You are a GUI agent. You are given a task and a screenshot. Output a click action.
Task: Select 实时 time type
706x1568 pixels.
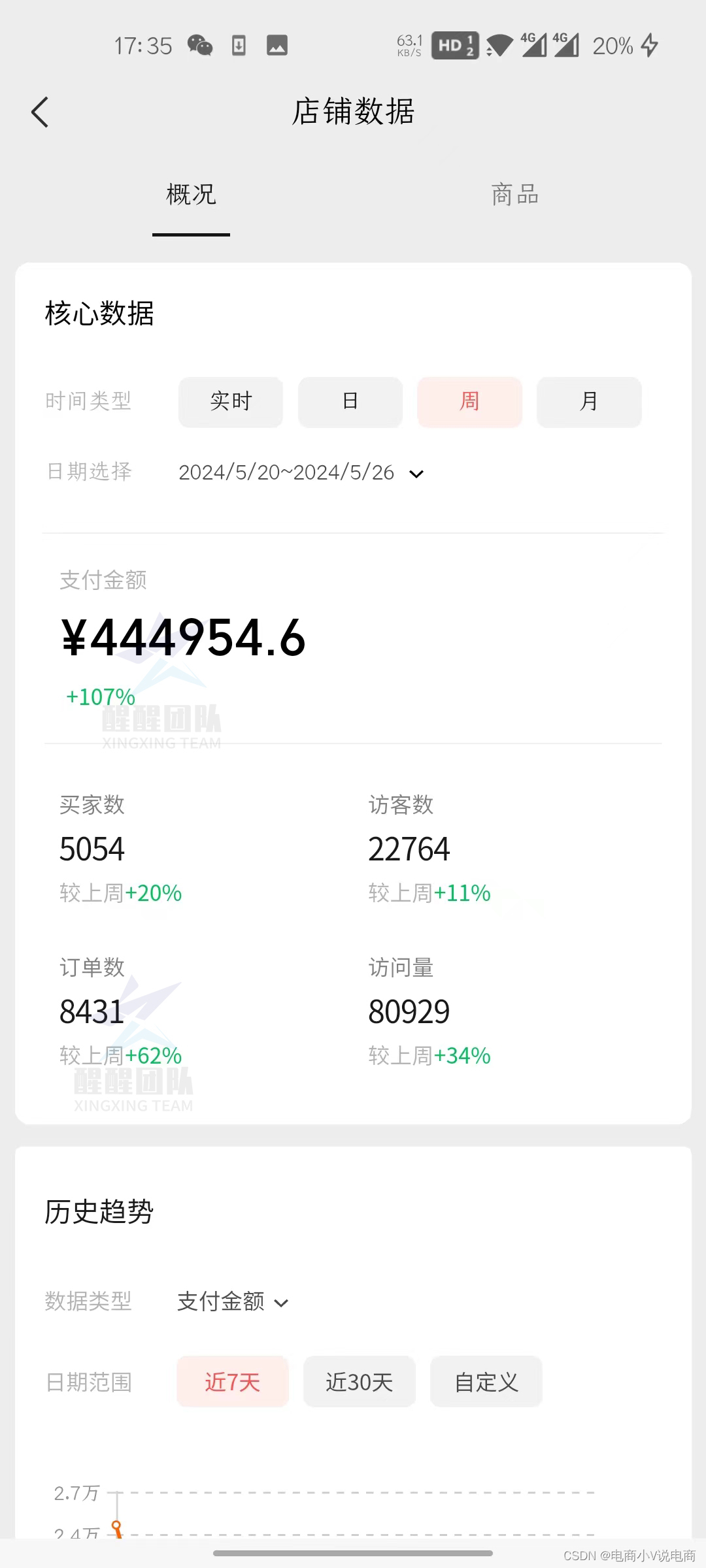point(230,402)
